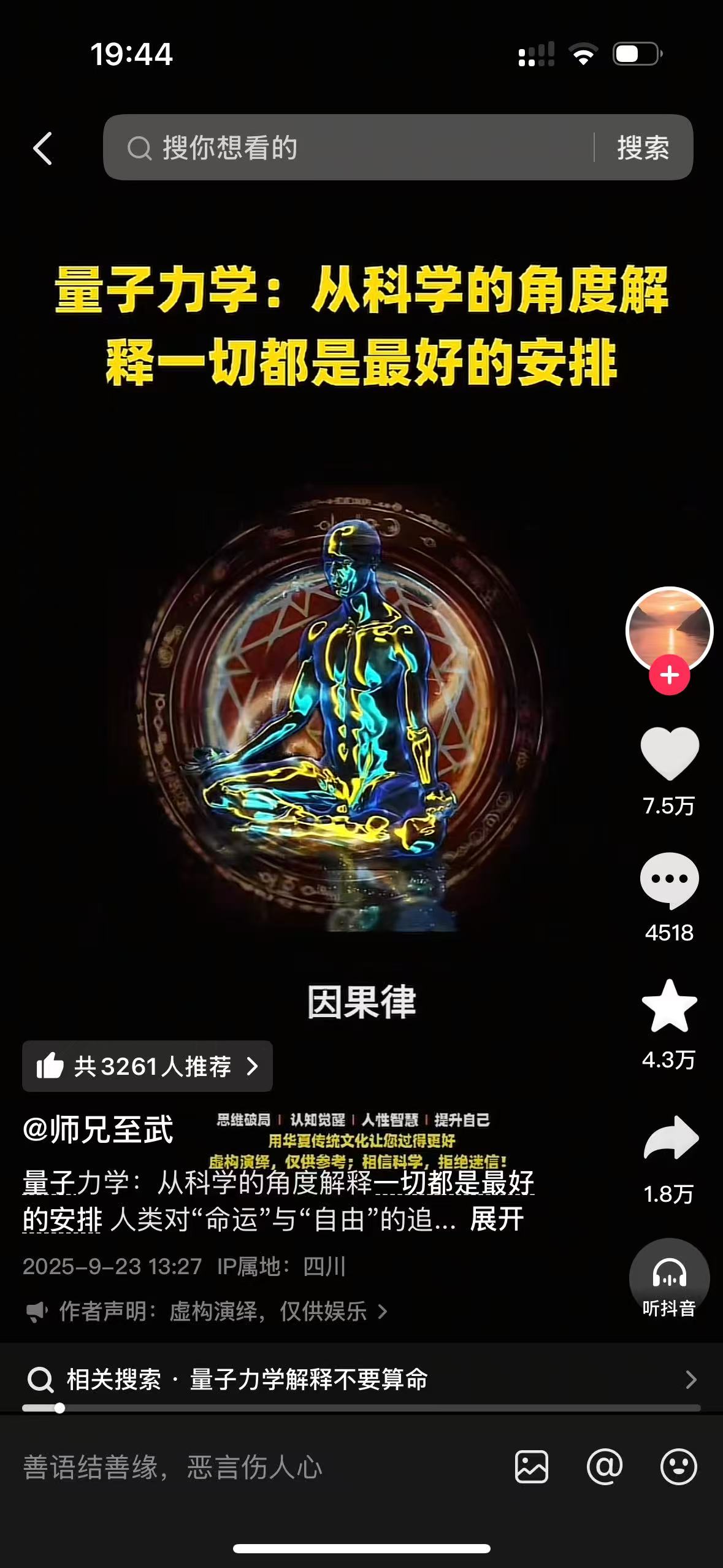Write a comment in 善语结善缘 field

coord(245,1467)
